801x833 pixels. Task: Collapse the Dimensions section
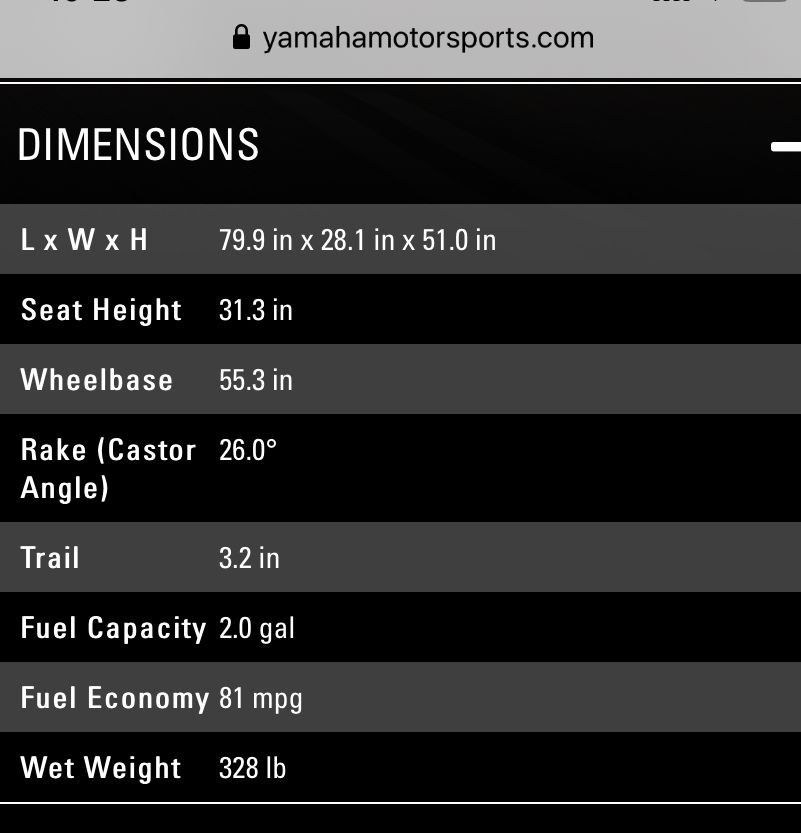coord(785,147)
